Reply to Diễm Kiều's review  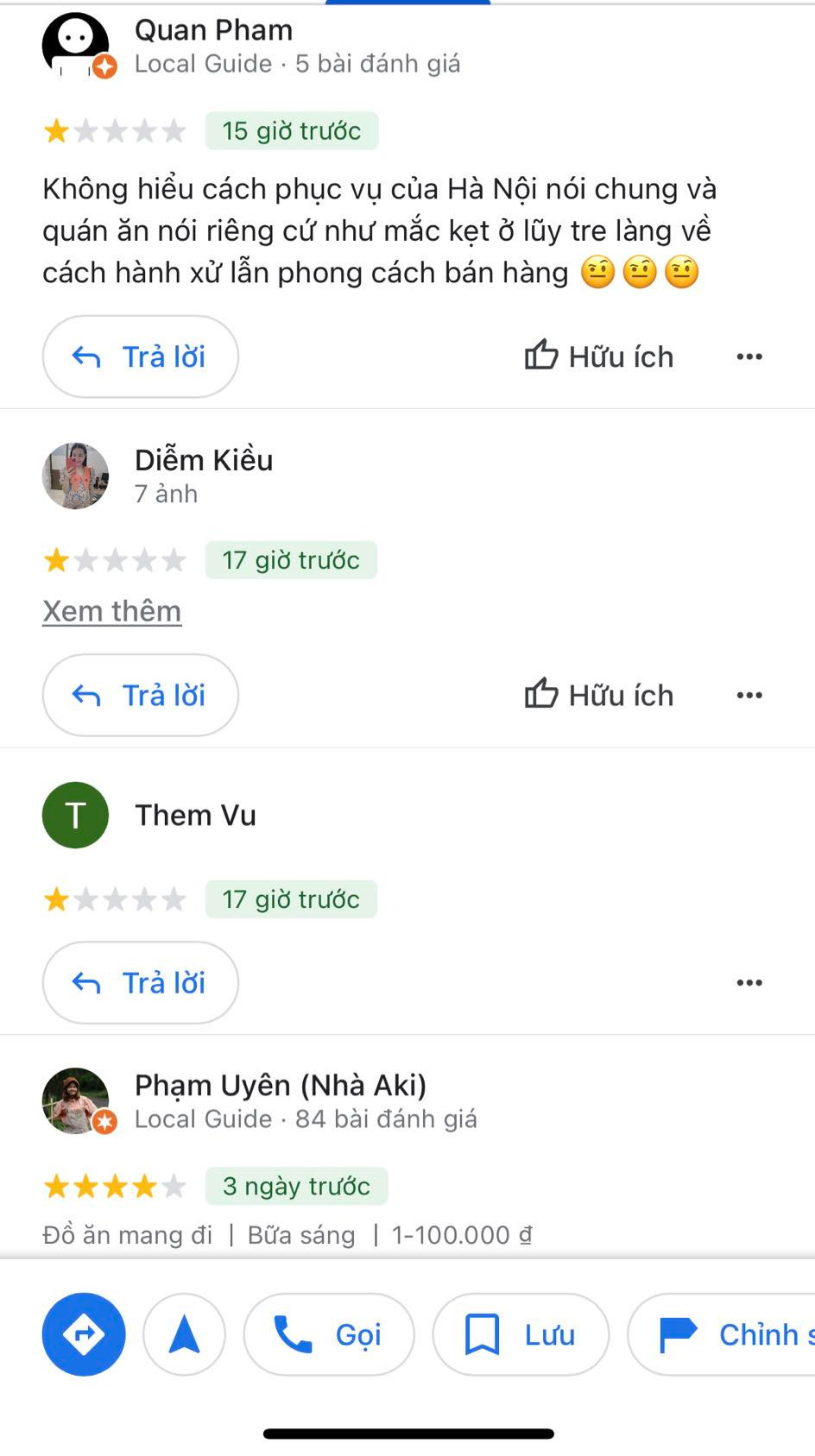140,695
